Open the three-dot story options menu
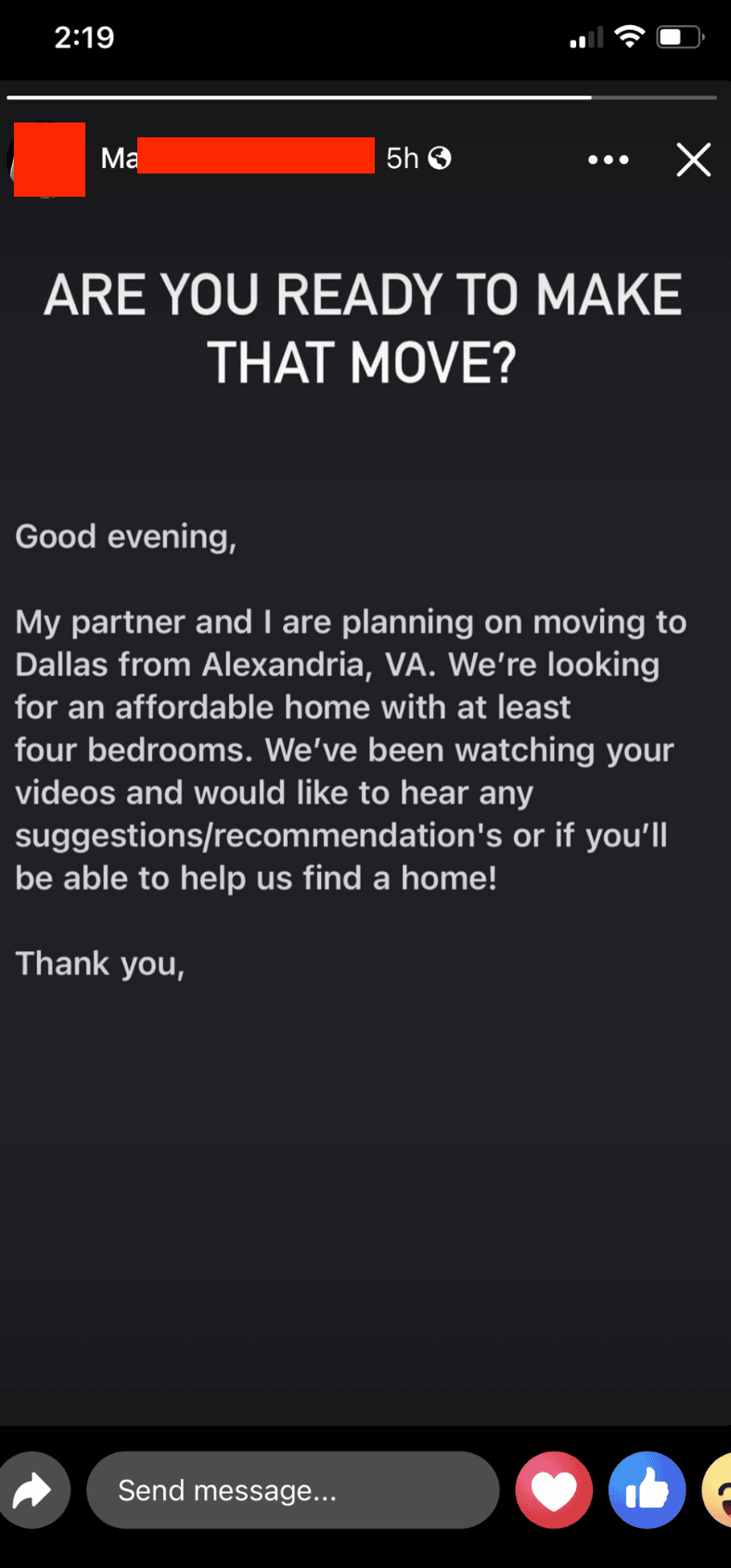This screenshot has width=731, height=1568. click(609, 160)
